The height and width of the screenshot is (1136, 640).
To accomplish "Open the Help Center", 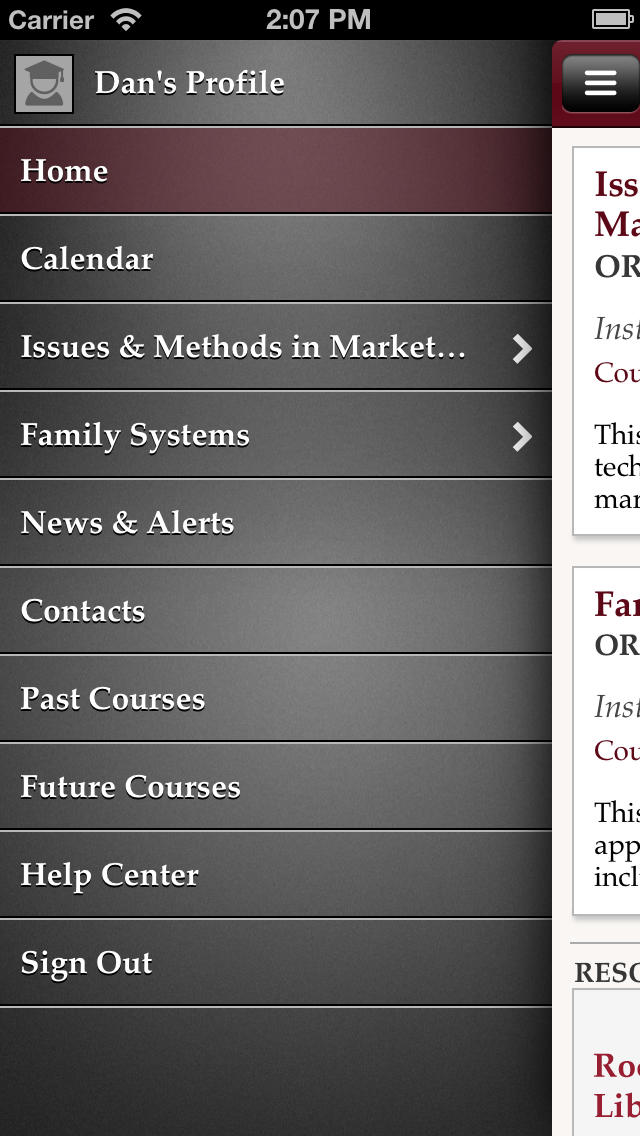I will coord(275,875).
